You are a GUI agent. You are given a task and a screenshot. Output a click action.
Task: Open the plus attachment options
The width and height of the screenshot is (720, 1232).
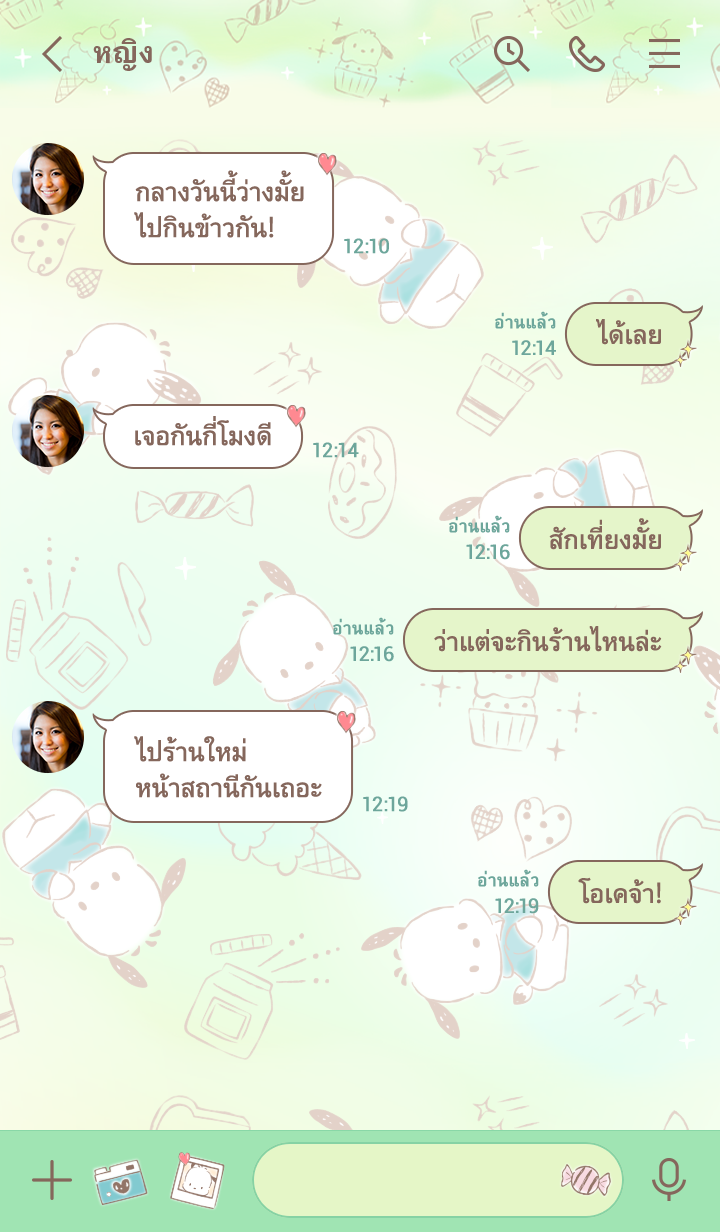point(52,1181)
